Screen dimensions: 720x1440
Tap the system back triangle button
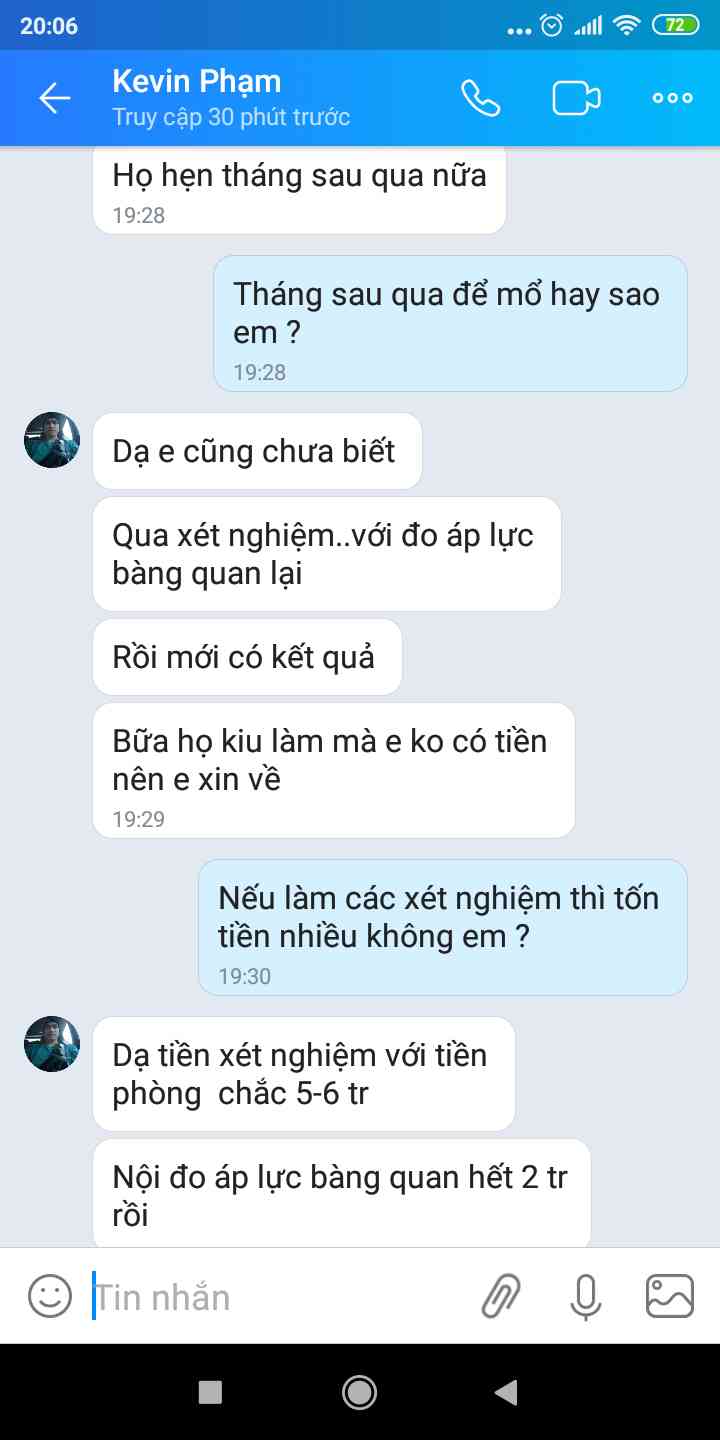pos(506,1392)
